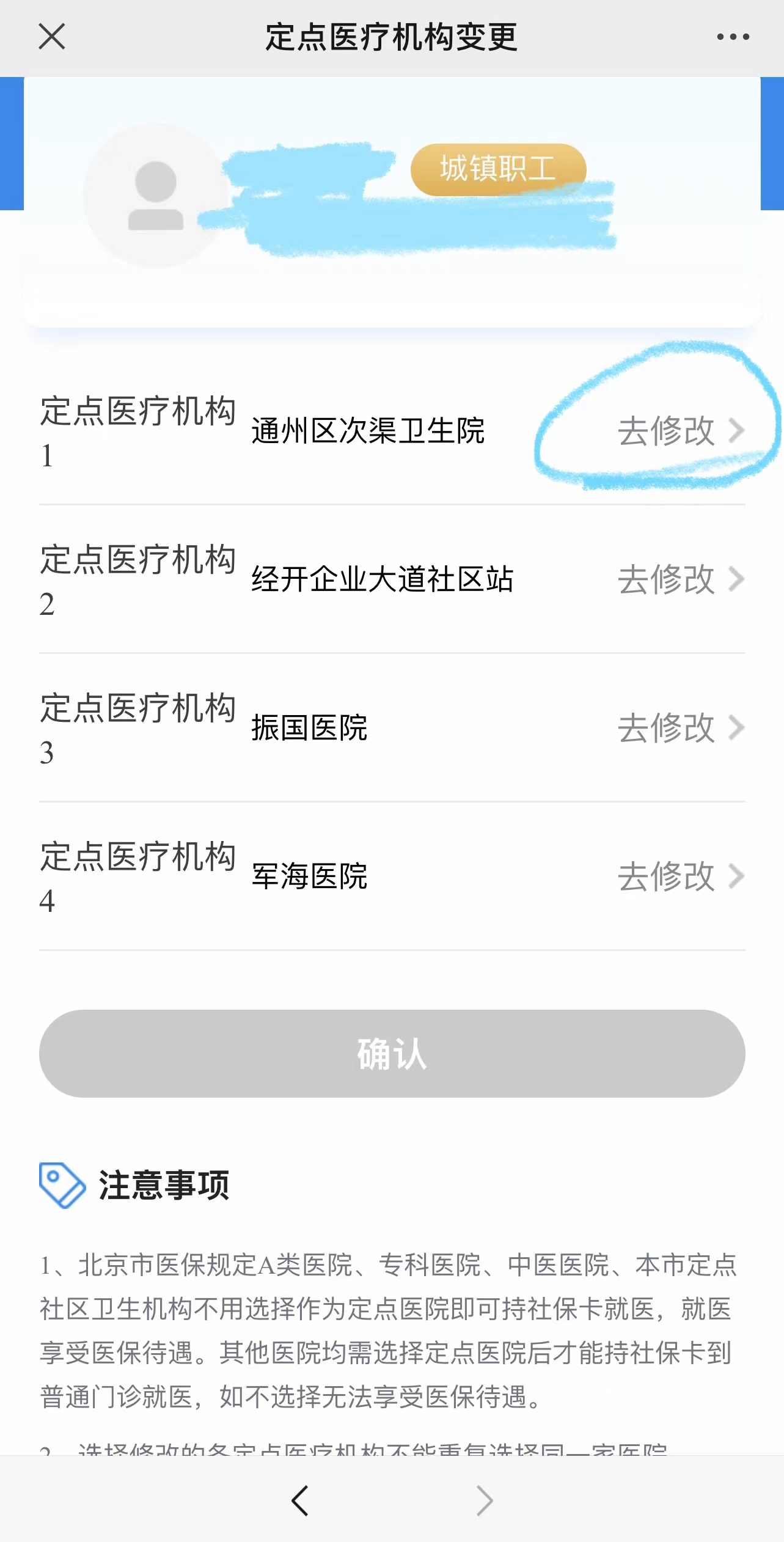Tap 去修改 for 通州区次渠卫生院
784x1542 pixels.
[x=681, y=431]
